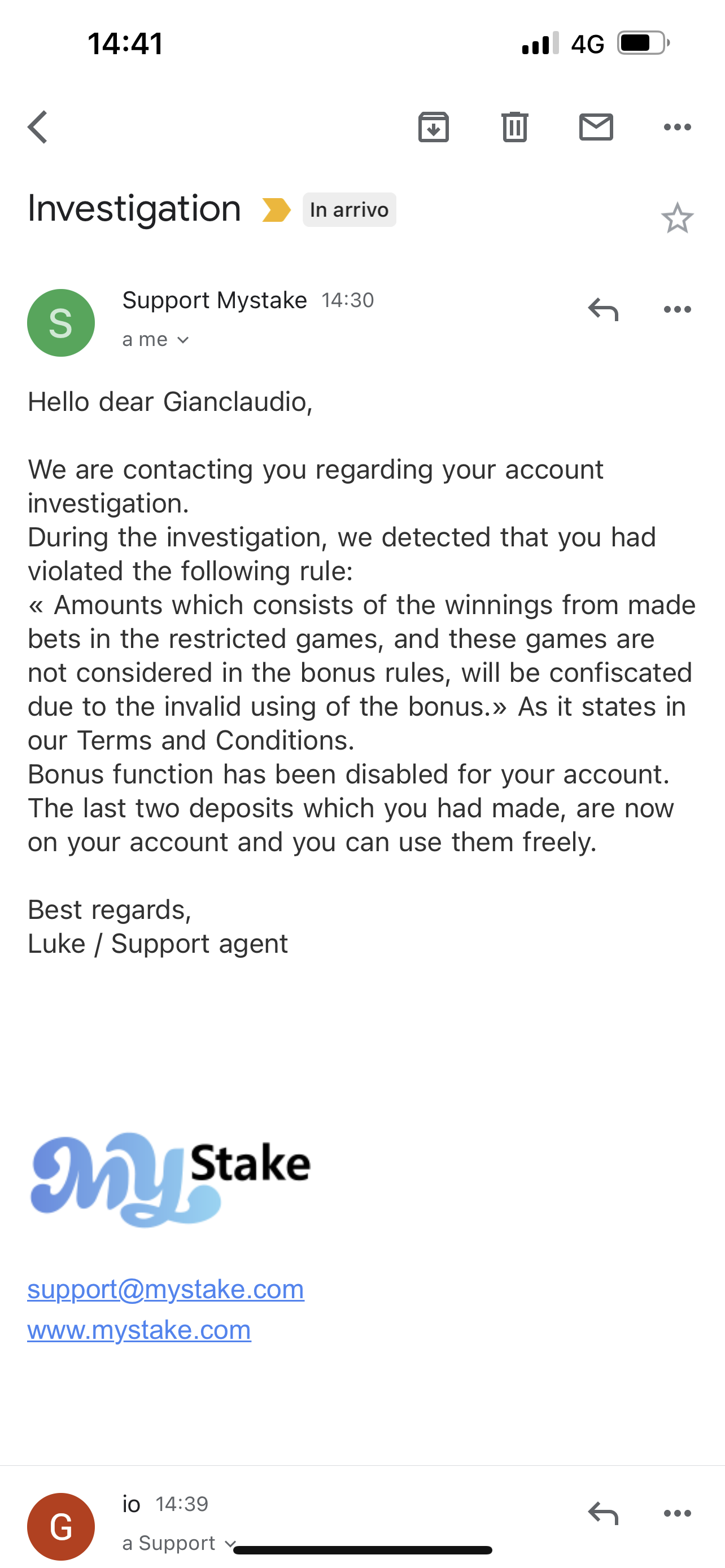725x1568 pixels.
Task: Open sender avatar of Support Mystake
Action: (x=61, y=323)
